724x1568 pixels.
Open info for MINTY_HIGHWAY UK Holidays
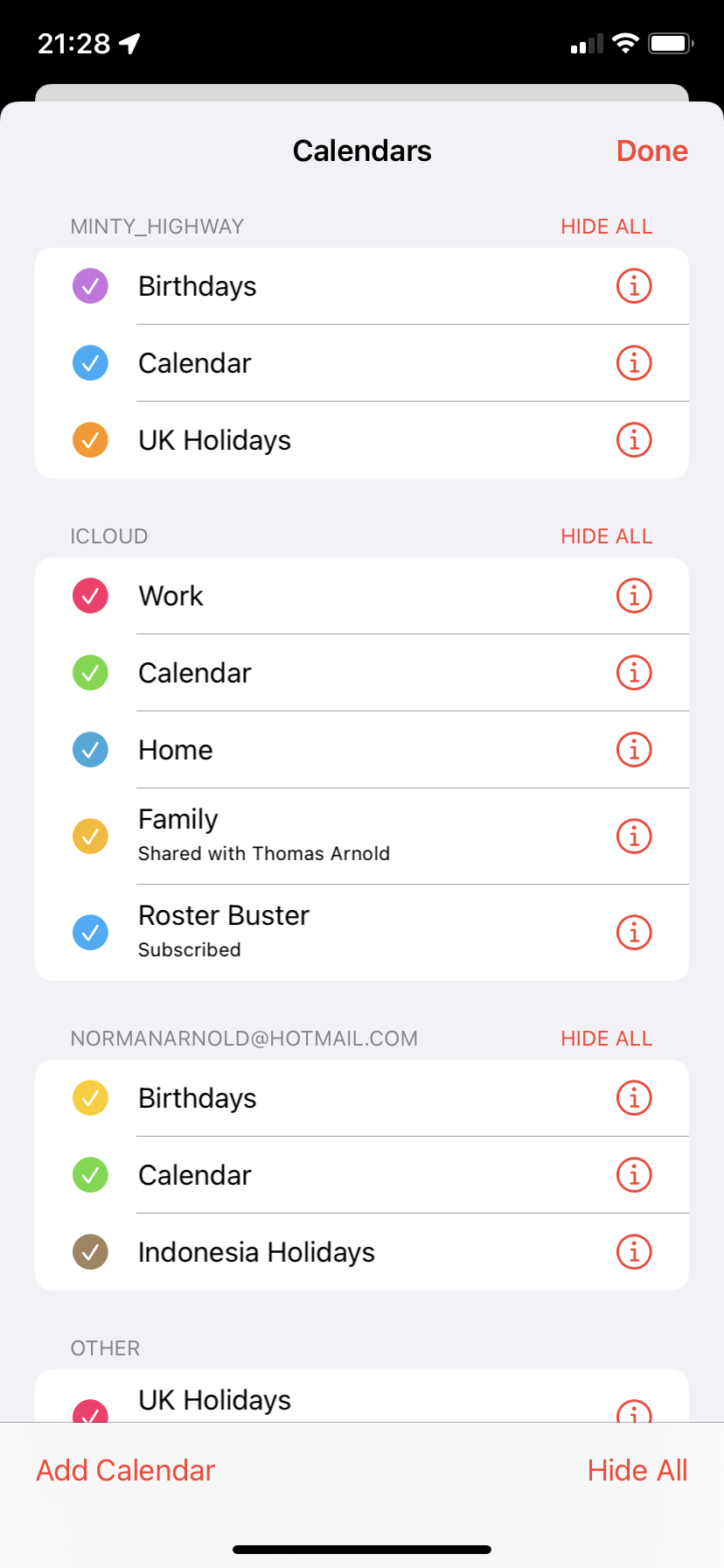click(x=634, y=440)
